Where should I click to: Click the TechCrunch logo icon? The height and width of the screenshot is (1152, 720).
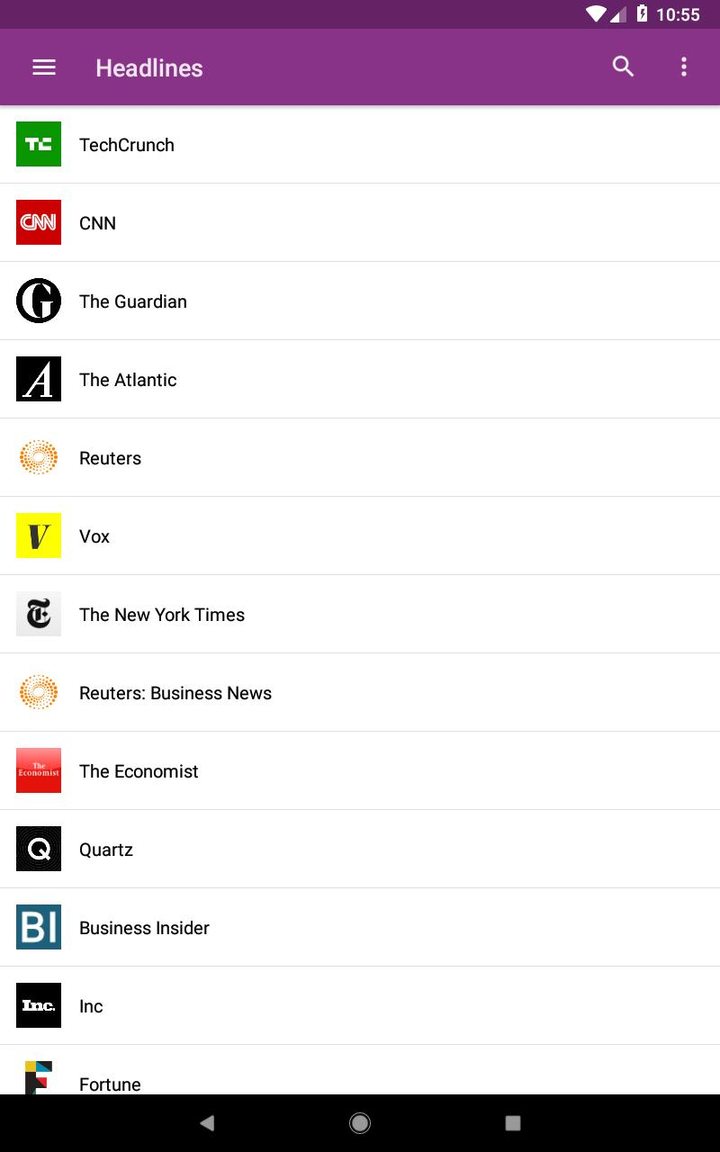38,144
